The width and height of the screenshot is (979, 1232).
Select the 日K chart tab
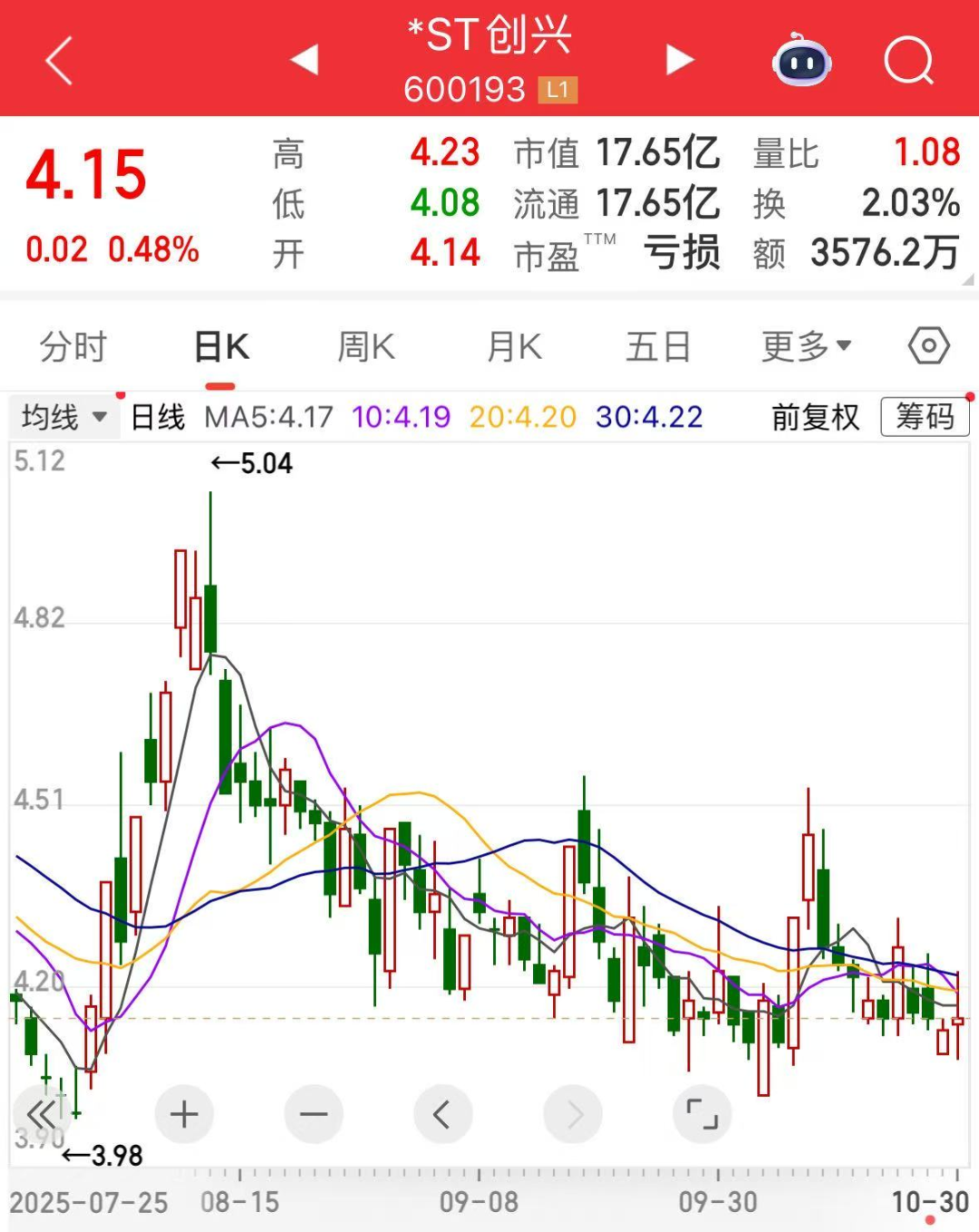click(221, 346)
